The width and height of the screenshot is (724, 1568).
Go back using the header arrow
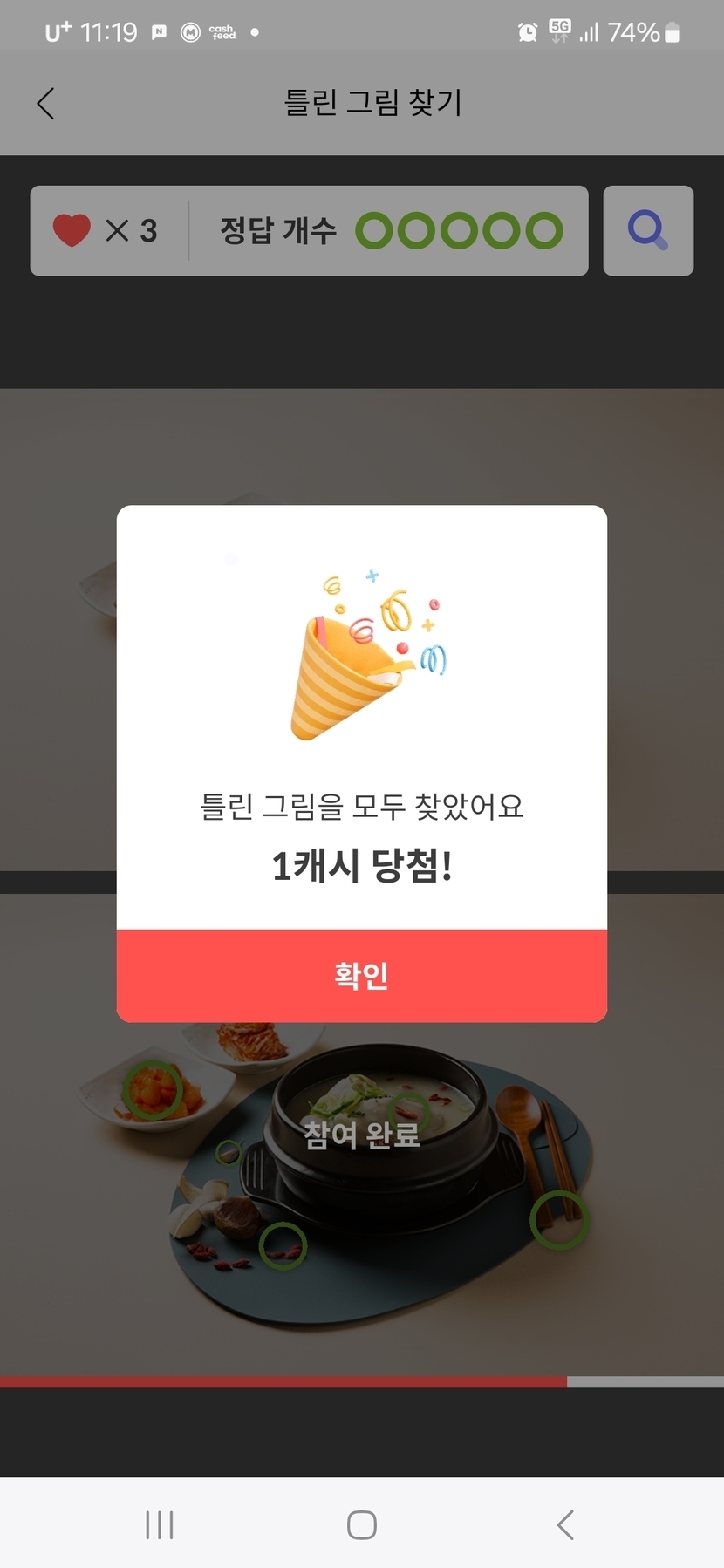pyautogui.click(x=46, y=103)
